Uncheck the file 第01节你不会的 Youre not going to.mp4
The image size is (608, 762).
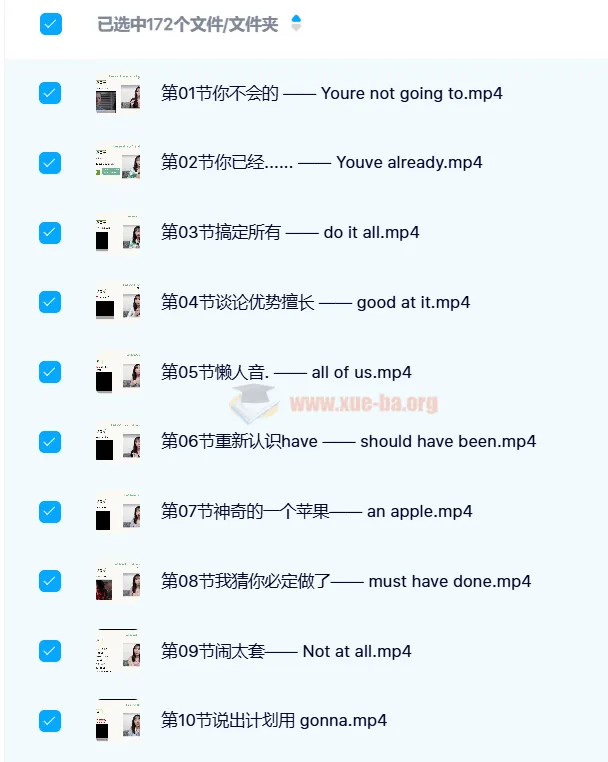(50, 93)
